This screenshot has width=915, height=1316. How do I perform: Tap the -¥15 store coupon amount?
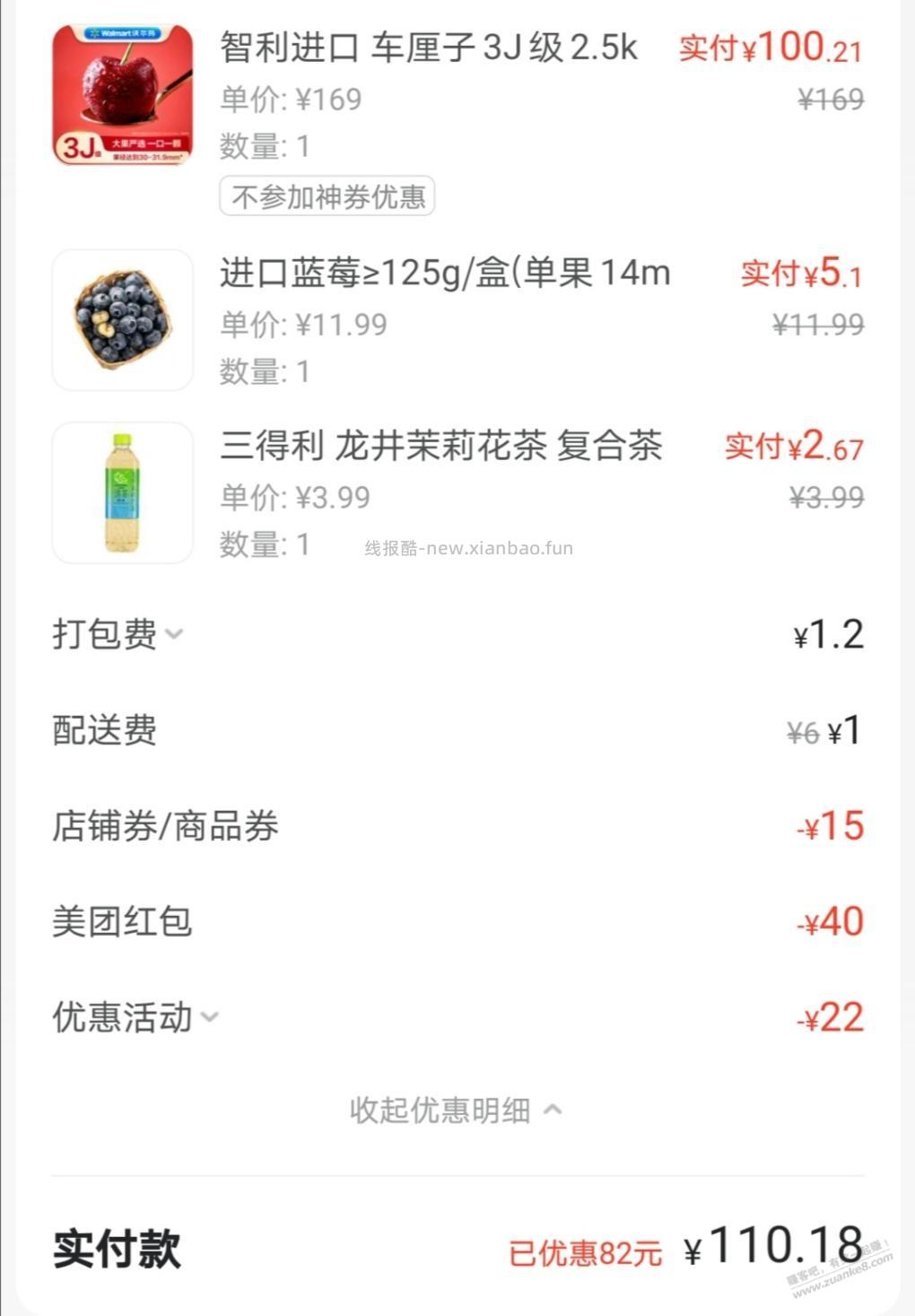click(832, 827)
